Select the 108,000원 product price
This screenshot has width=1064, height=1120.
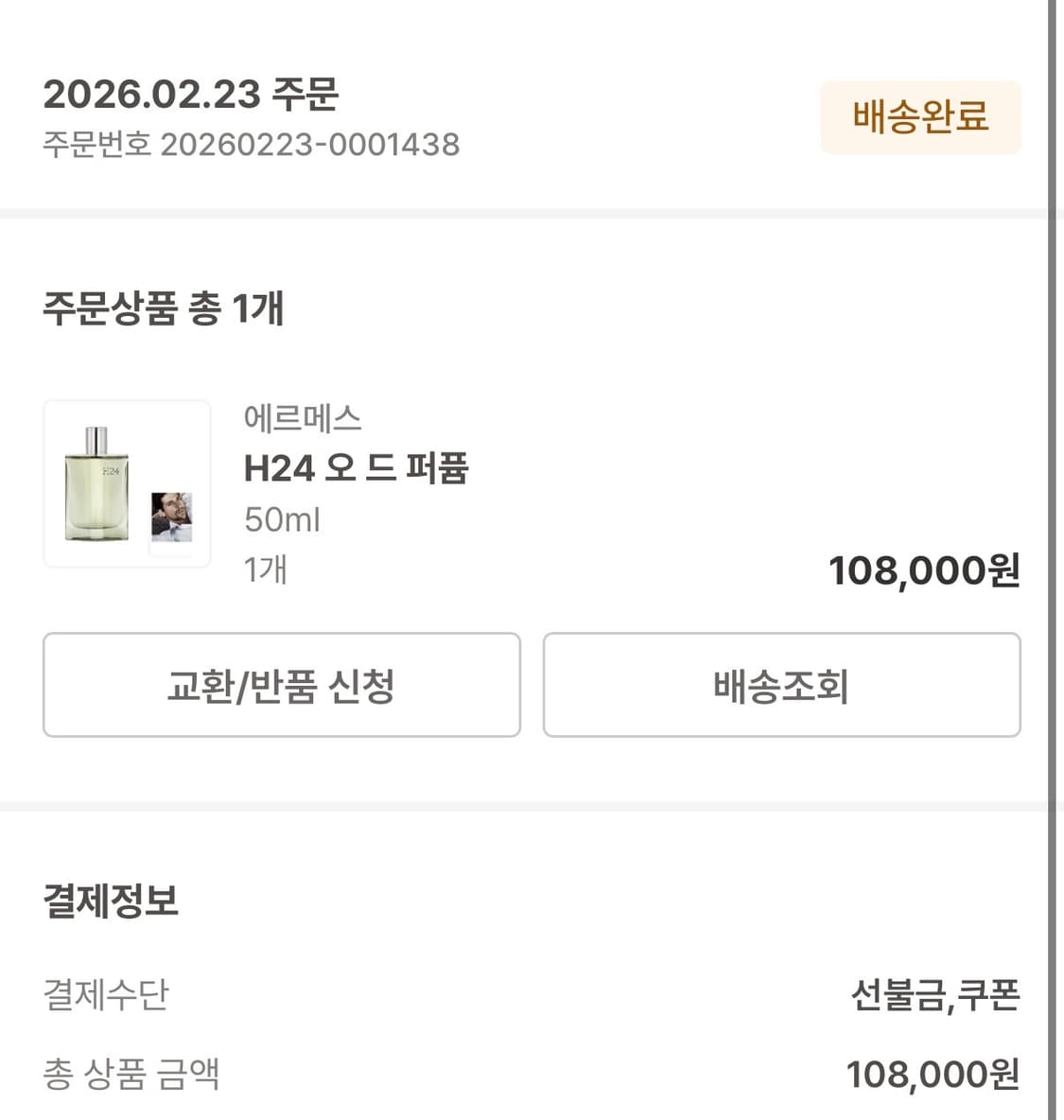pos(923,569)
